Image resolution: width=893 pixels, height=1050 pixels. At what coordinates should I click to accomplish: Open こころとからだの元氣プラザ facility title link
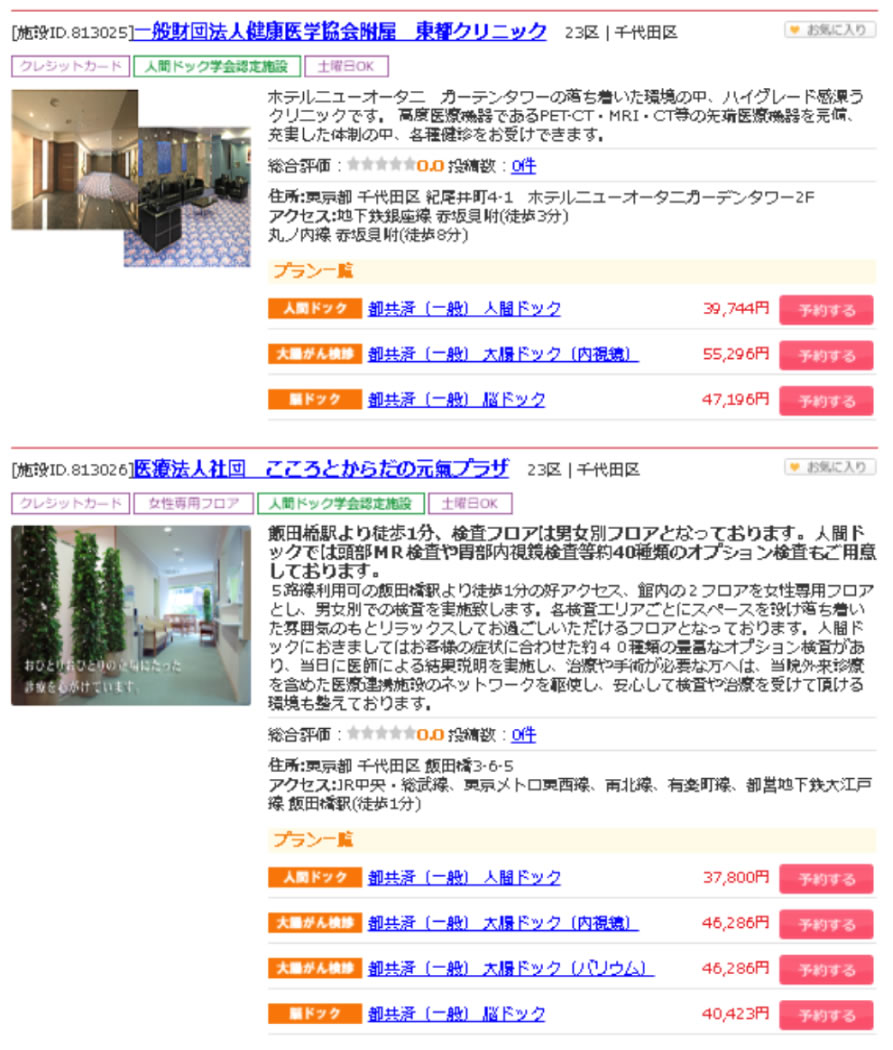(321, 469)
